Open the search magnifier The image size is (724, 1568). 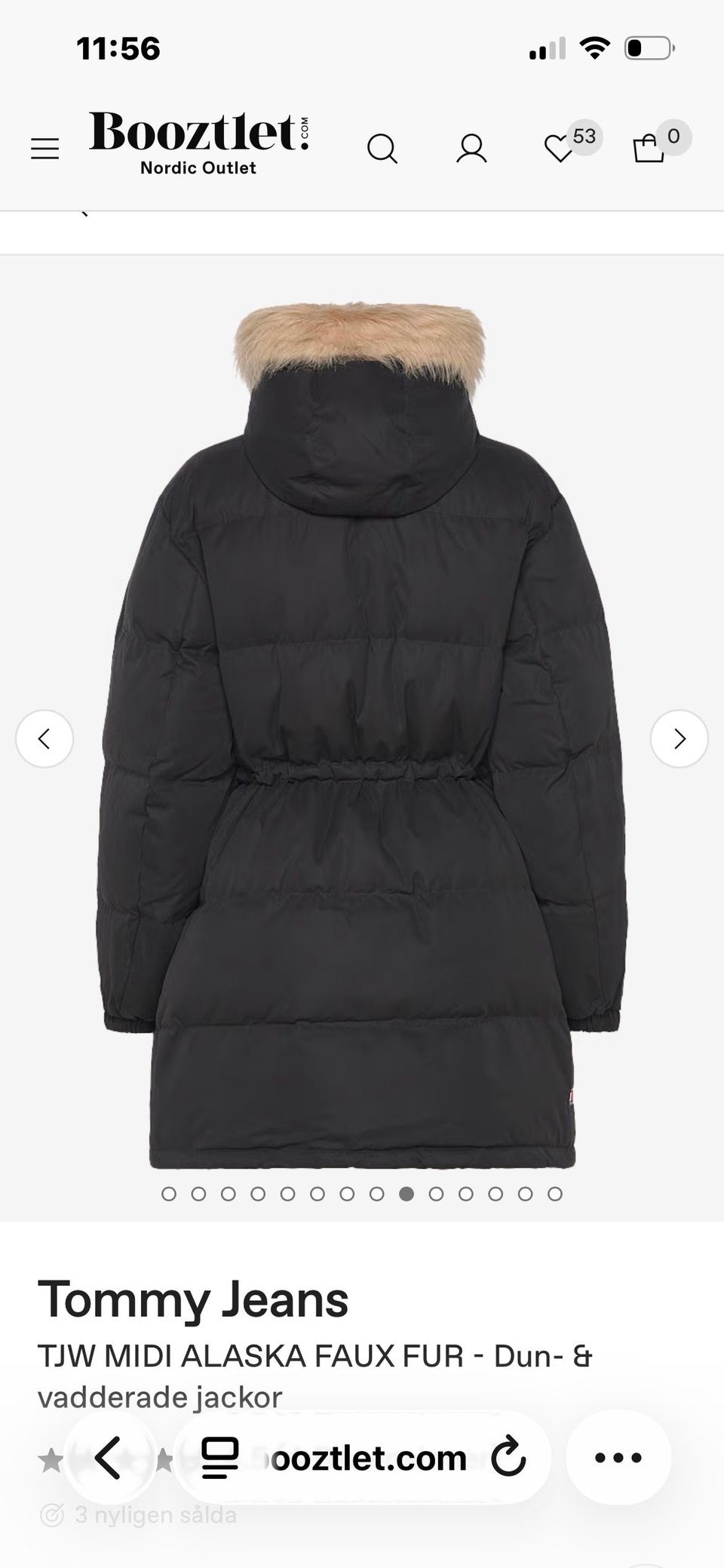pos(382,149)
